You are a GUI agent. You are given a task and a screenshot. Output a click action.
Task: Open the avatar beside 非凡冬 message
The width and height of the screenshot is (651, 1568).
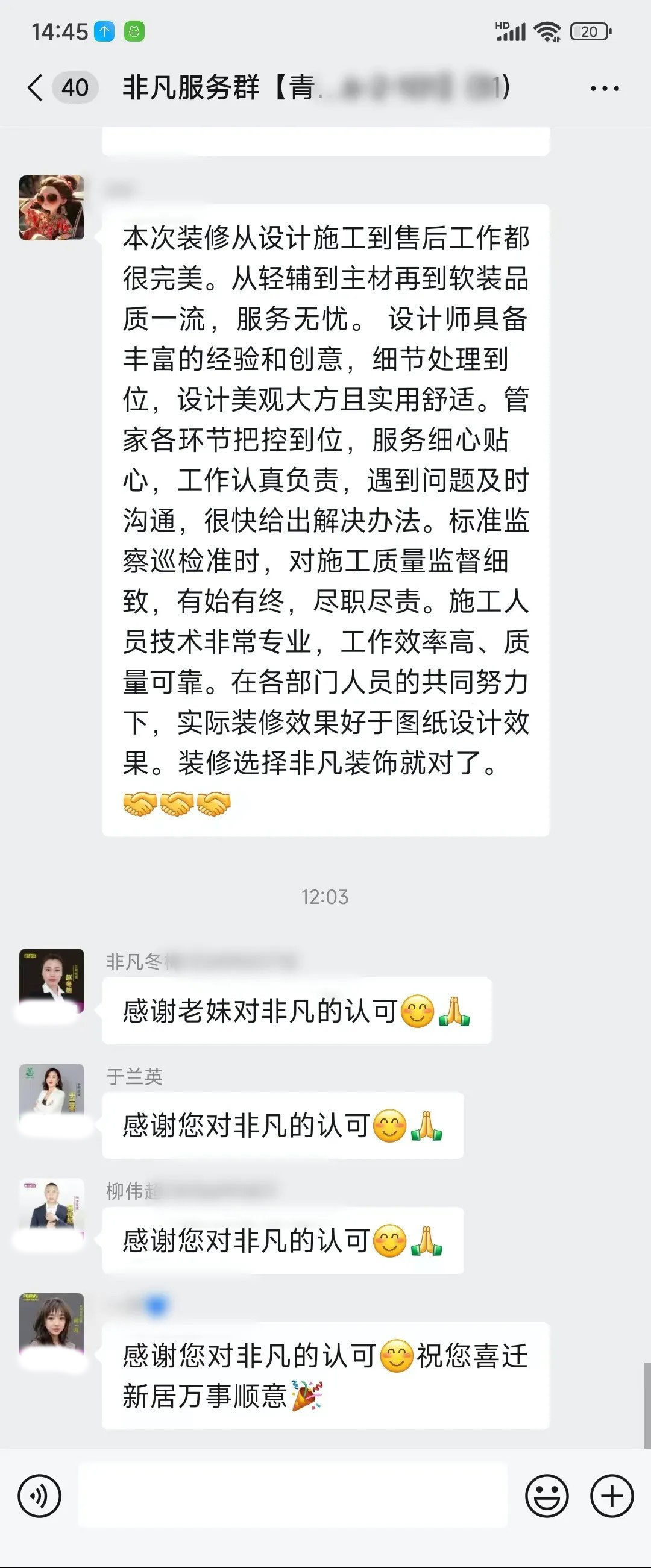[x=52, y=980]
